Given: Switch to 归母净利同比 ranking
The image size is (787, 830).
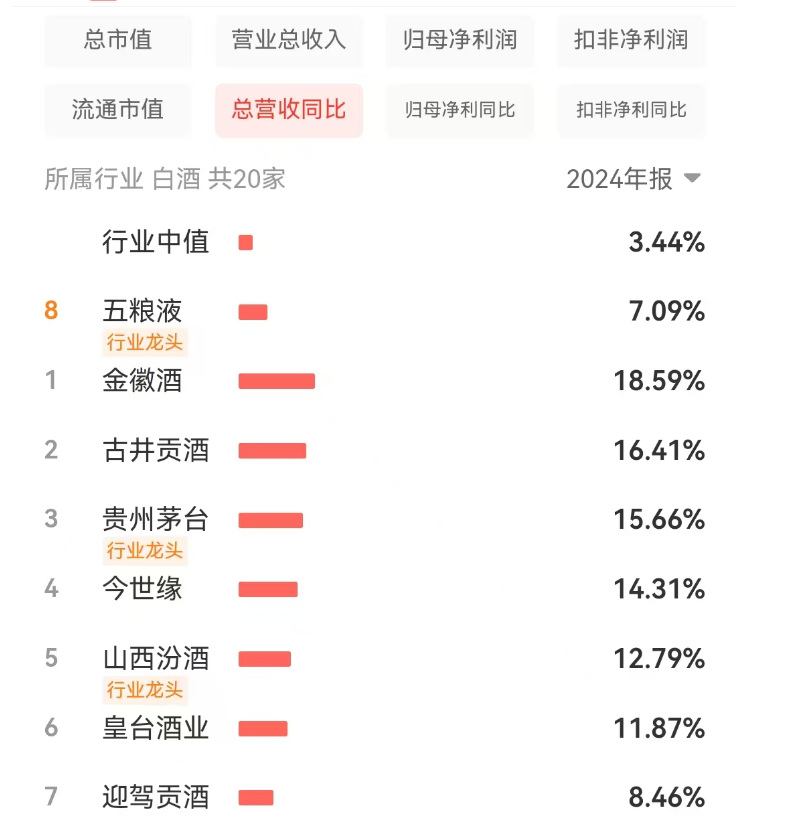Looking at the screenshot, I should tap(460, 110).
